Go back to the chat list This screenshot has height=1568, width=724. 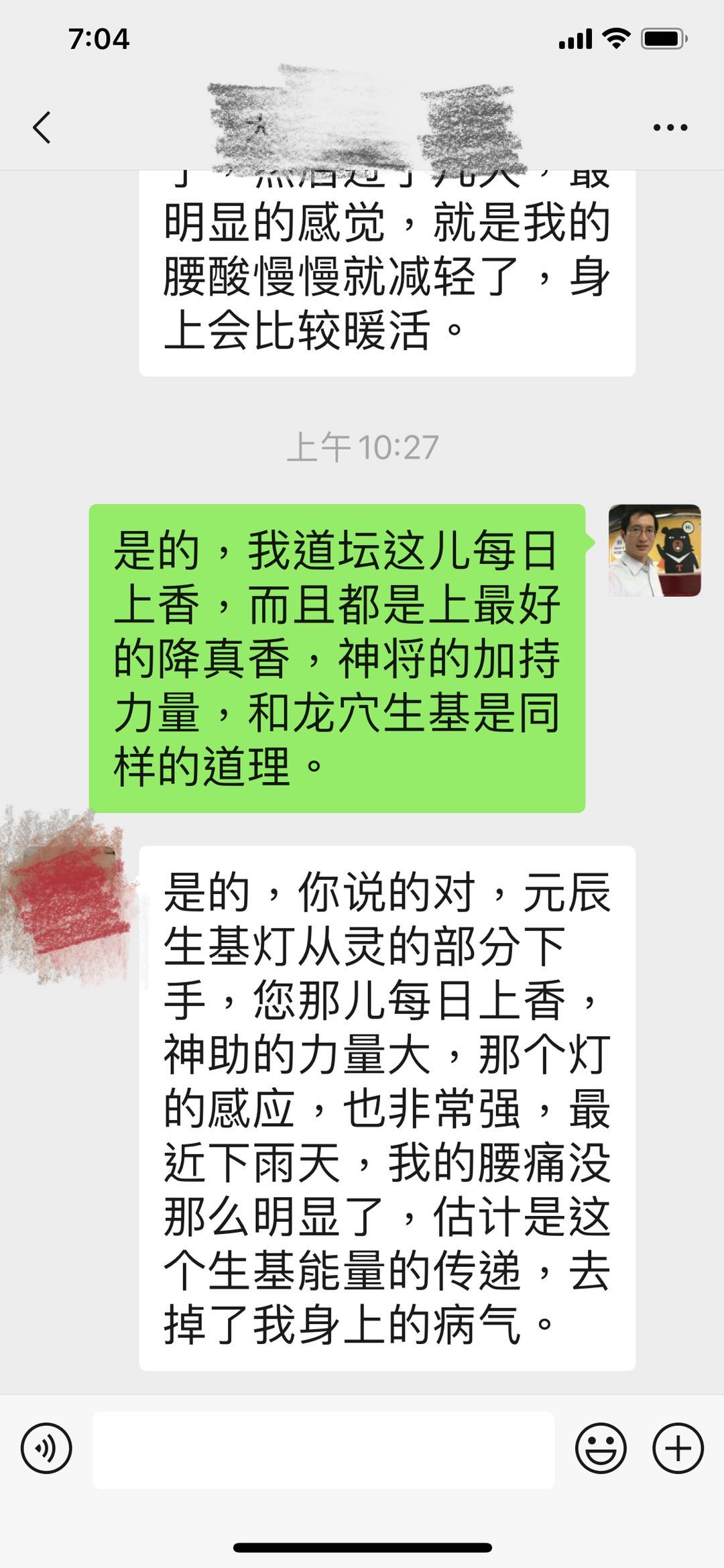[x=42, y=127]
